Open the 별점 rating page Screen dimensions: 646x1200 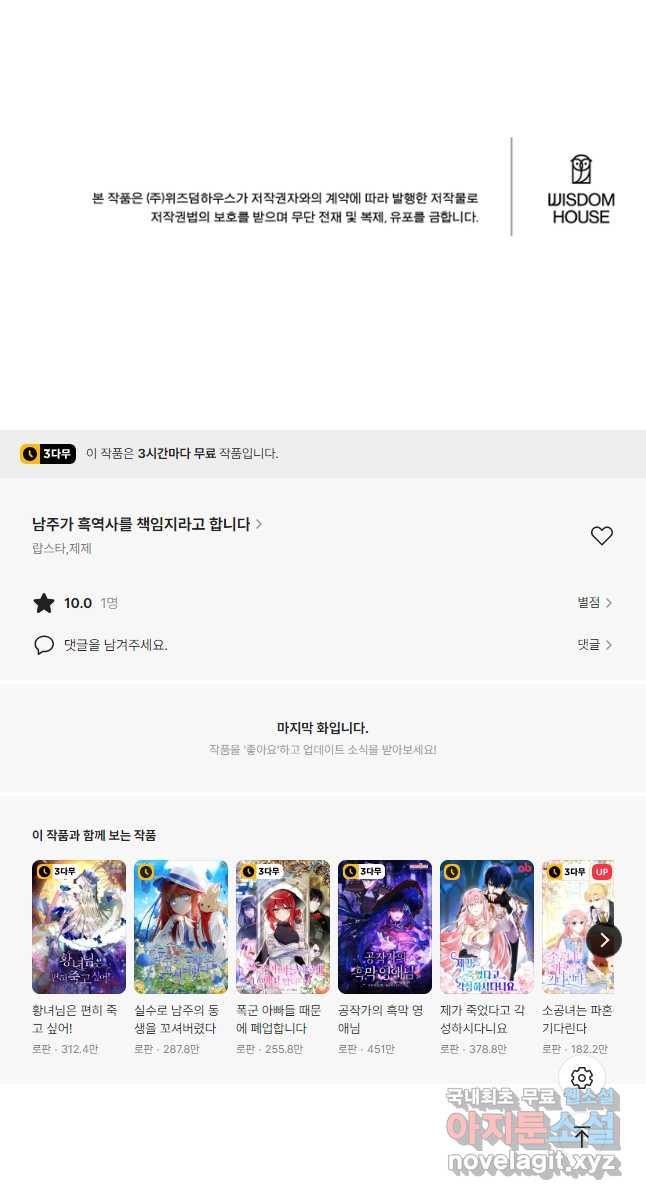click(x=594, y=603)
